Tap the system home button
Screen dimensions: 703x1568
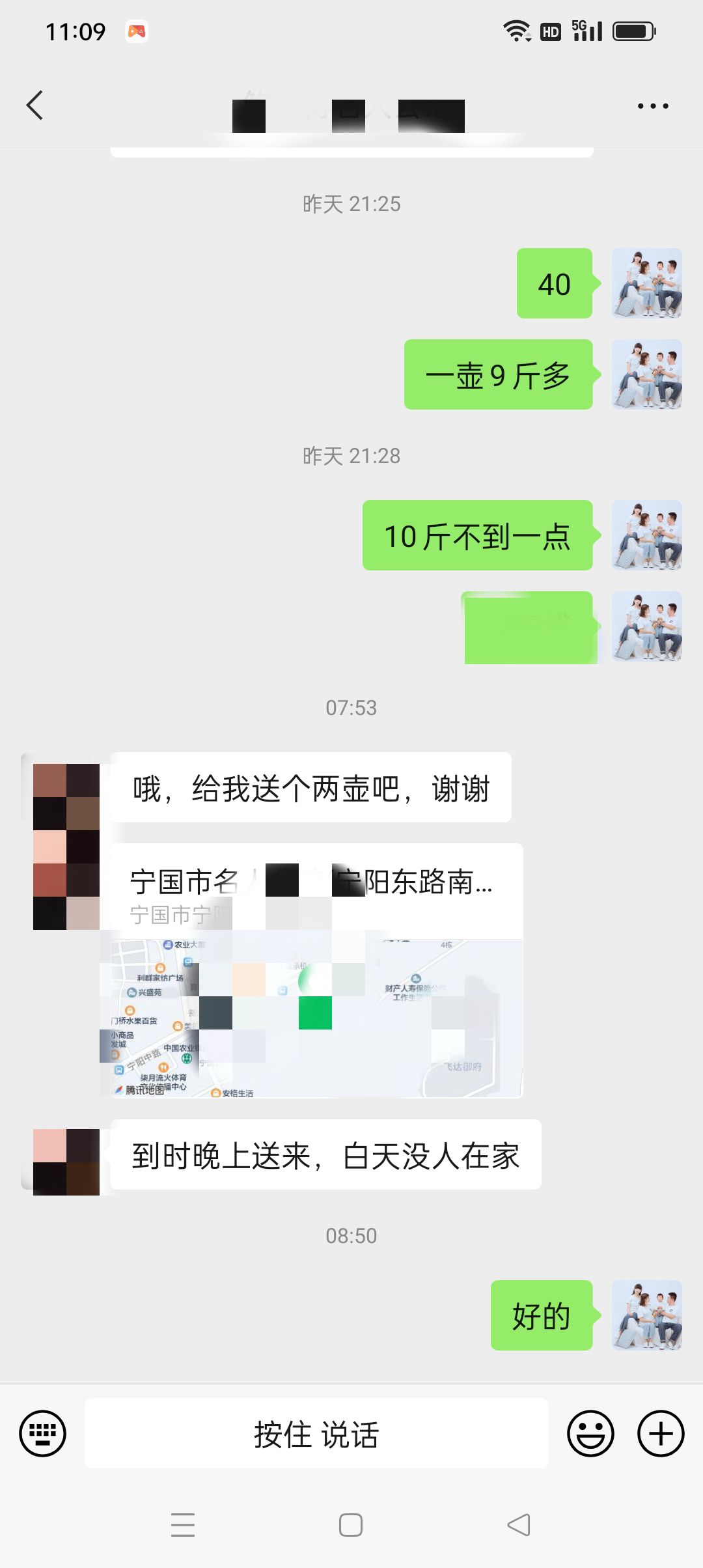pos(351,1524)
